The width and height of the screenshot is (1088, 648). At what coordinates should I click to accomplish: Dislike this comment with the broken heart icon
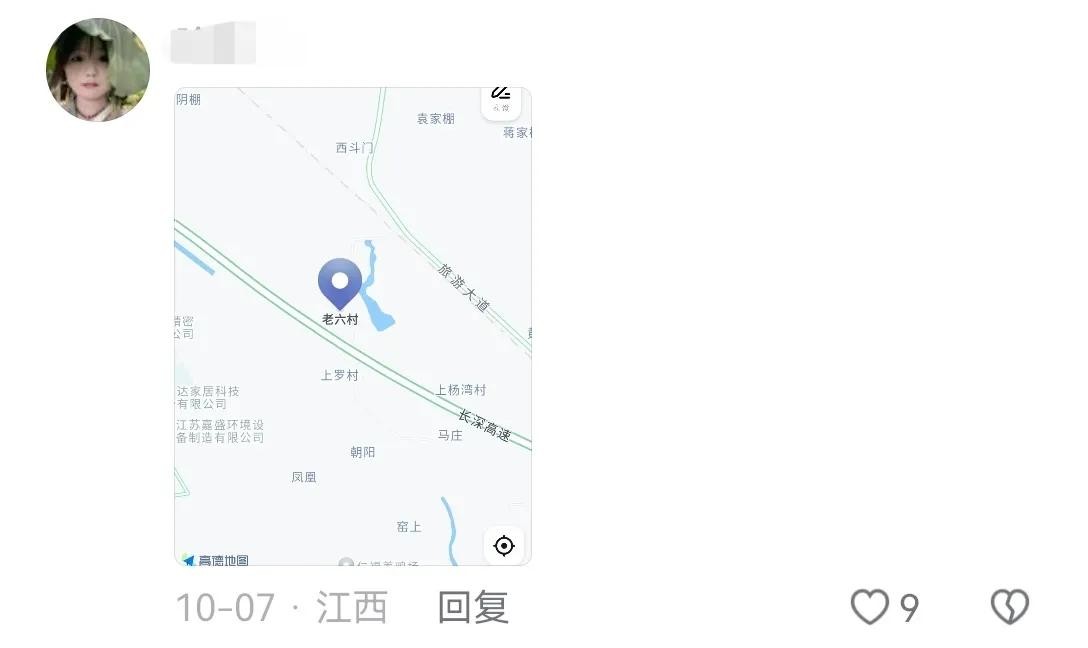pos(1009,607)
